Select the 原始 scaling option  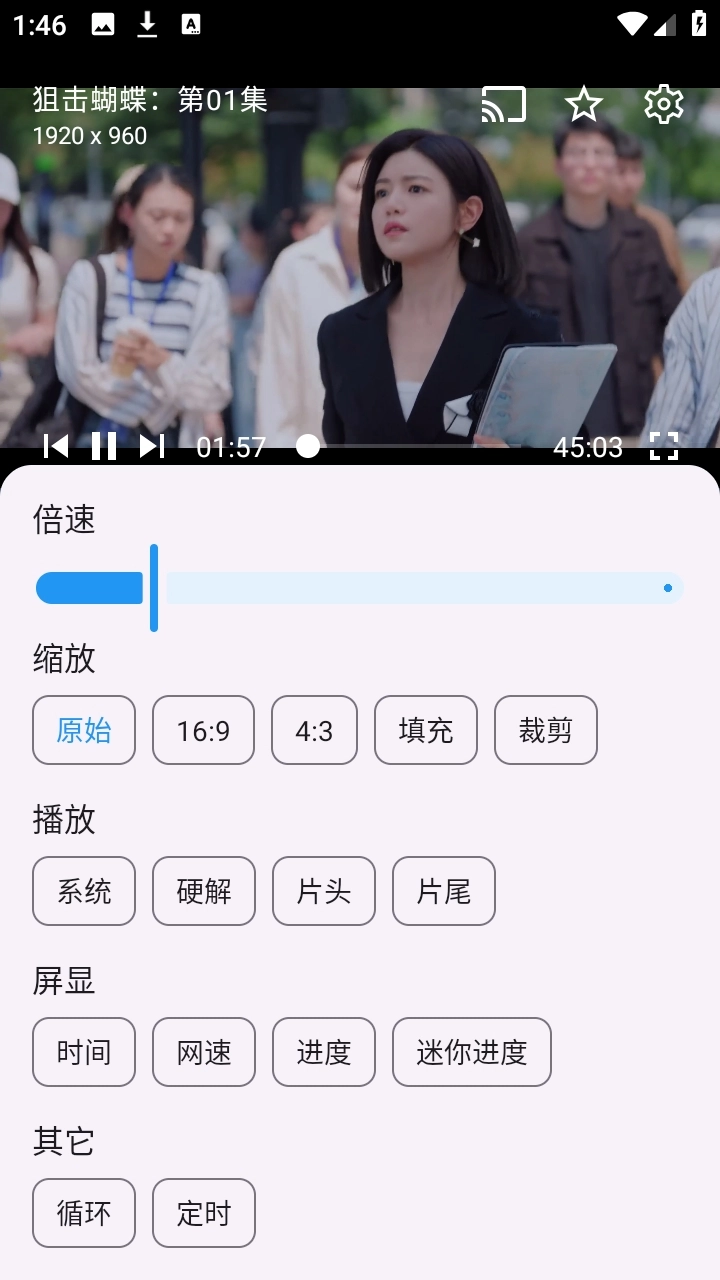[84, 730]
